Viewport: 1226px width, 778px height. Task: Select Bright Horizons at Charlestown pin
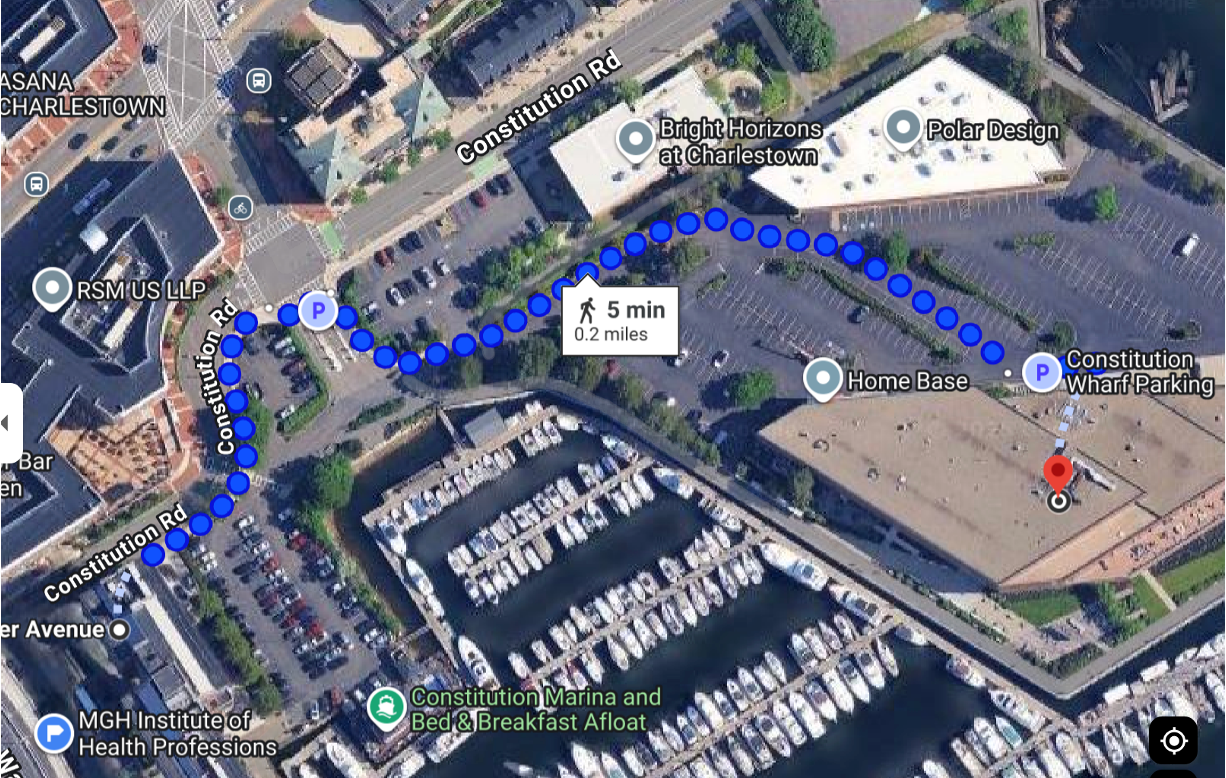pos(636,139)
